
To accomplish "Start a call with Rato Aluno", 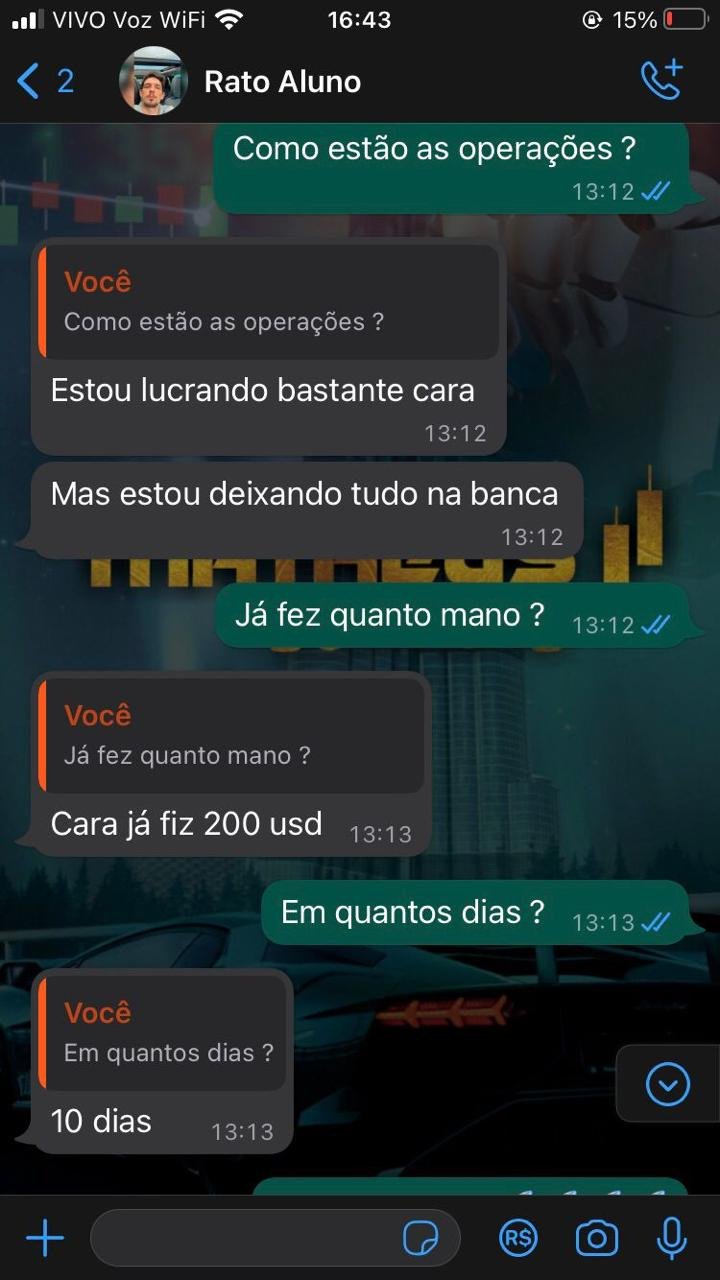I will point(661,81).
